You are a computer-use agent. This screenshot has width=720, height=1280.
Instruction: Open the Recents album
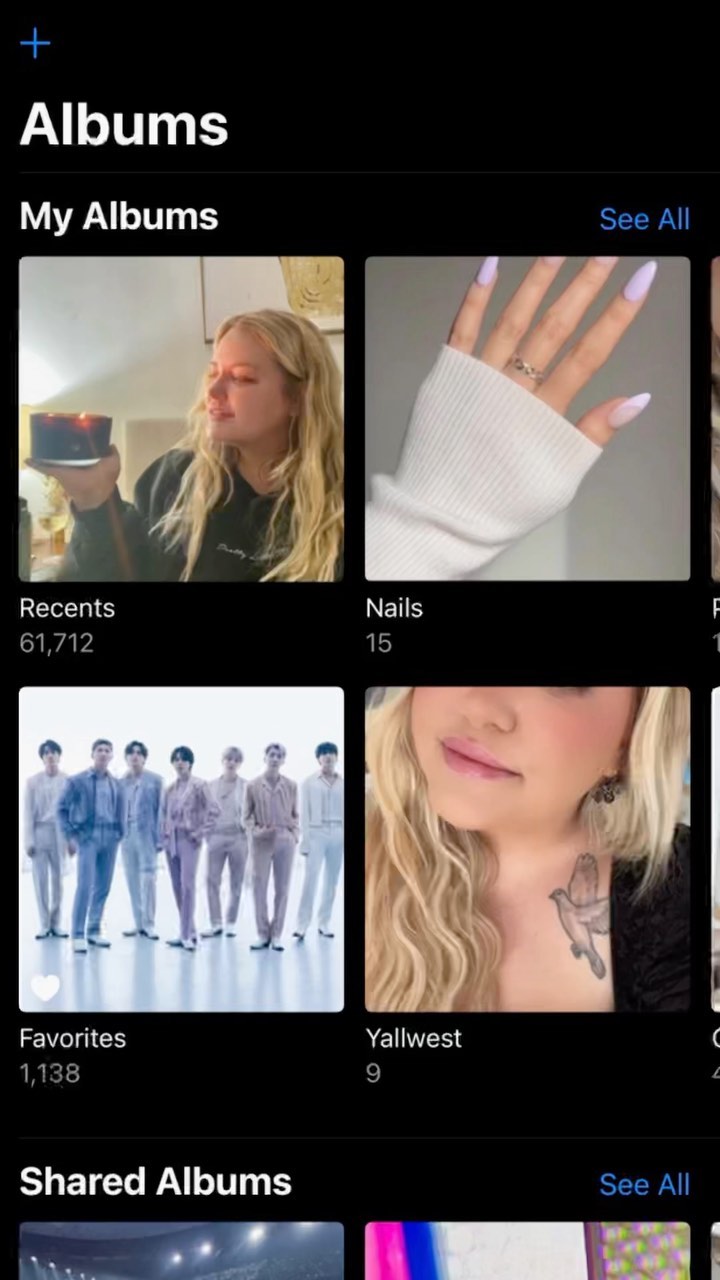click(x=181, y=419)
